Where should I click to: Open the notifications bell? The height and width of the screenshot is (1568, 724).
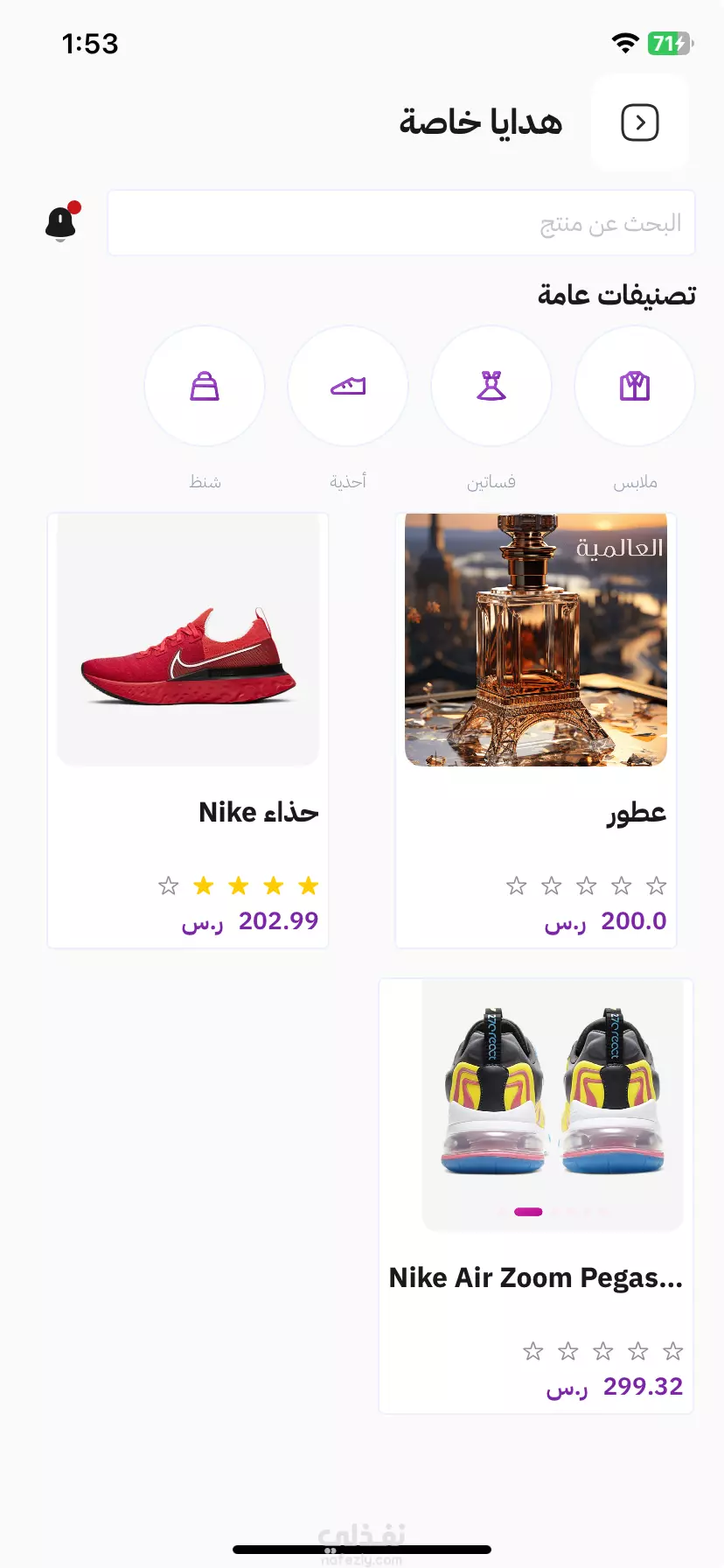(x=61, y=222)
